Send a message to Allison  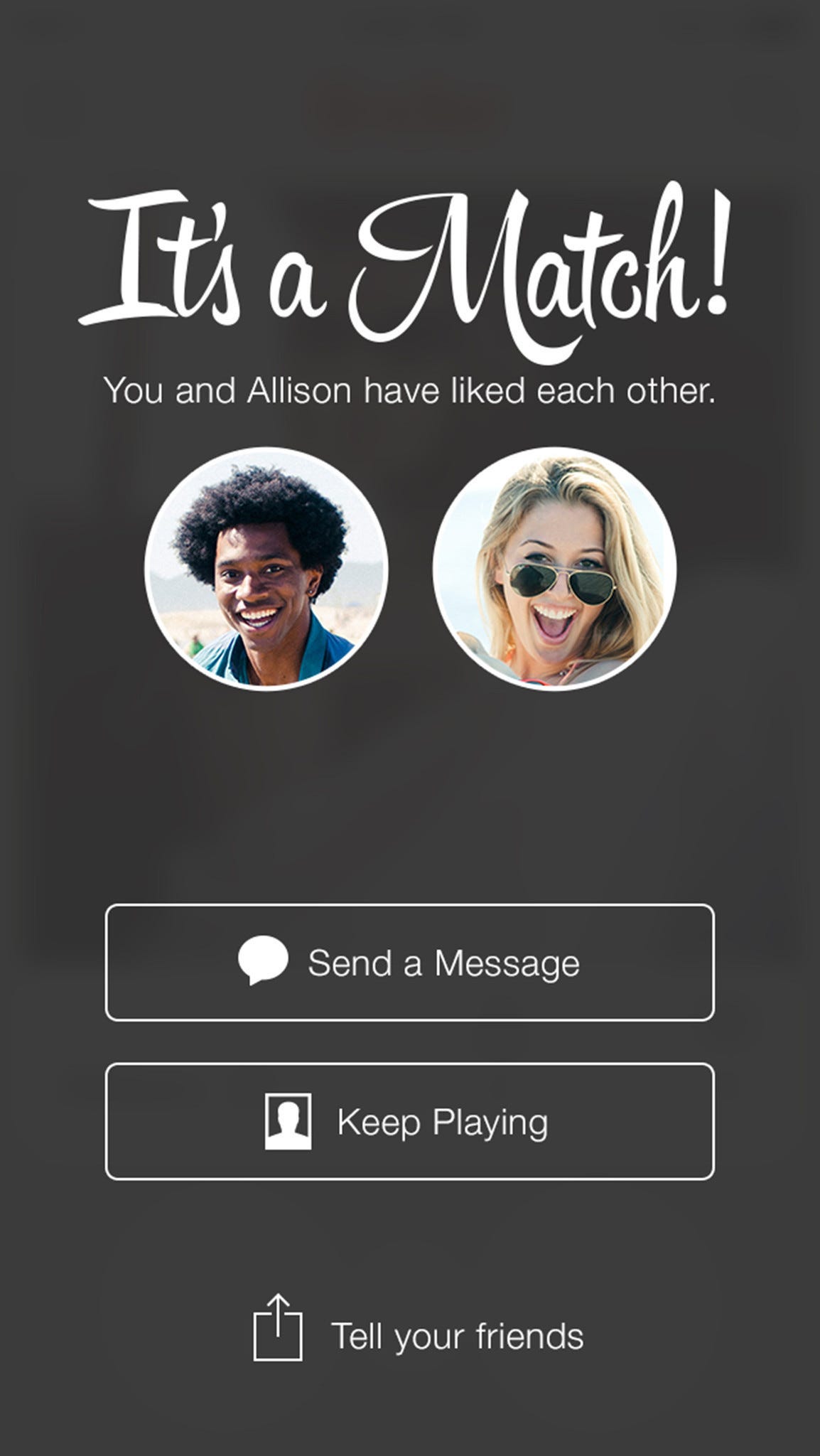[x=409, y=963]
